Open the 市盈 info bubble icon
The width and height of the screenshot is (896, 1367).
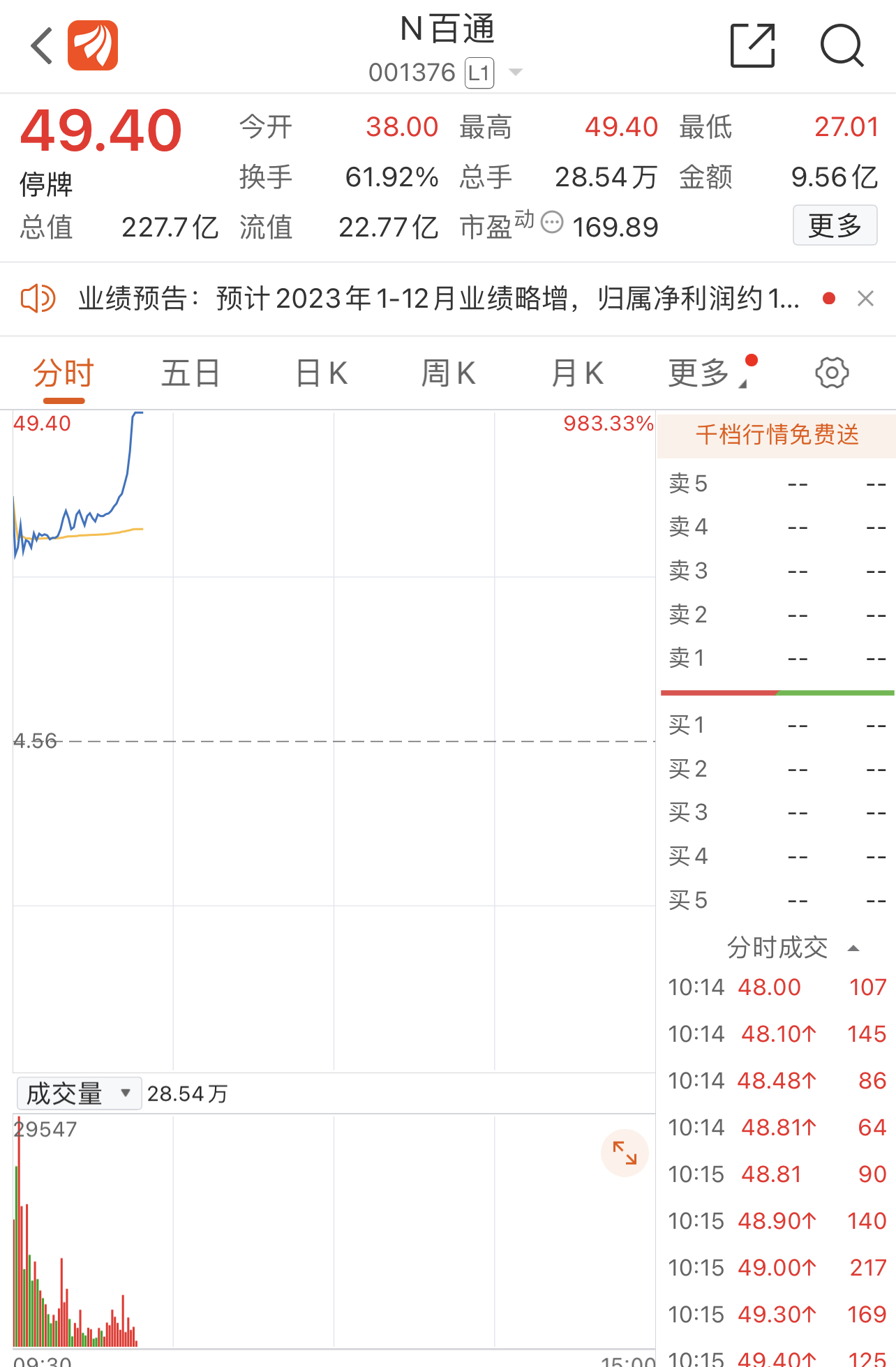552,223
